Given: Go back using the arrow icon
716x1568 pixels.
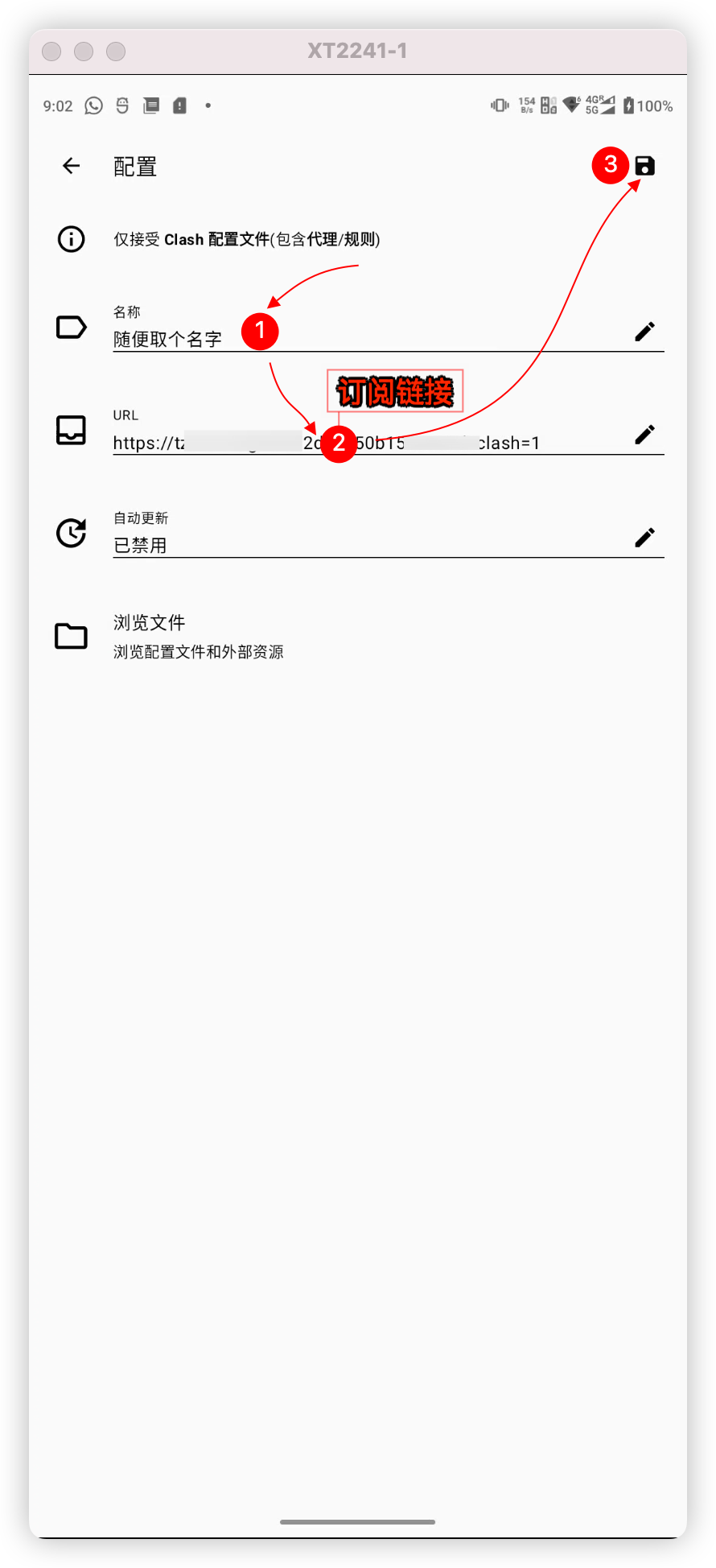Looking at the screenshot, I should click(x=72, y=166).
